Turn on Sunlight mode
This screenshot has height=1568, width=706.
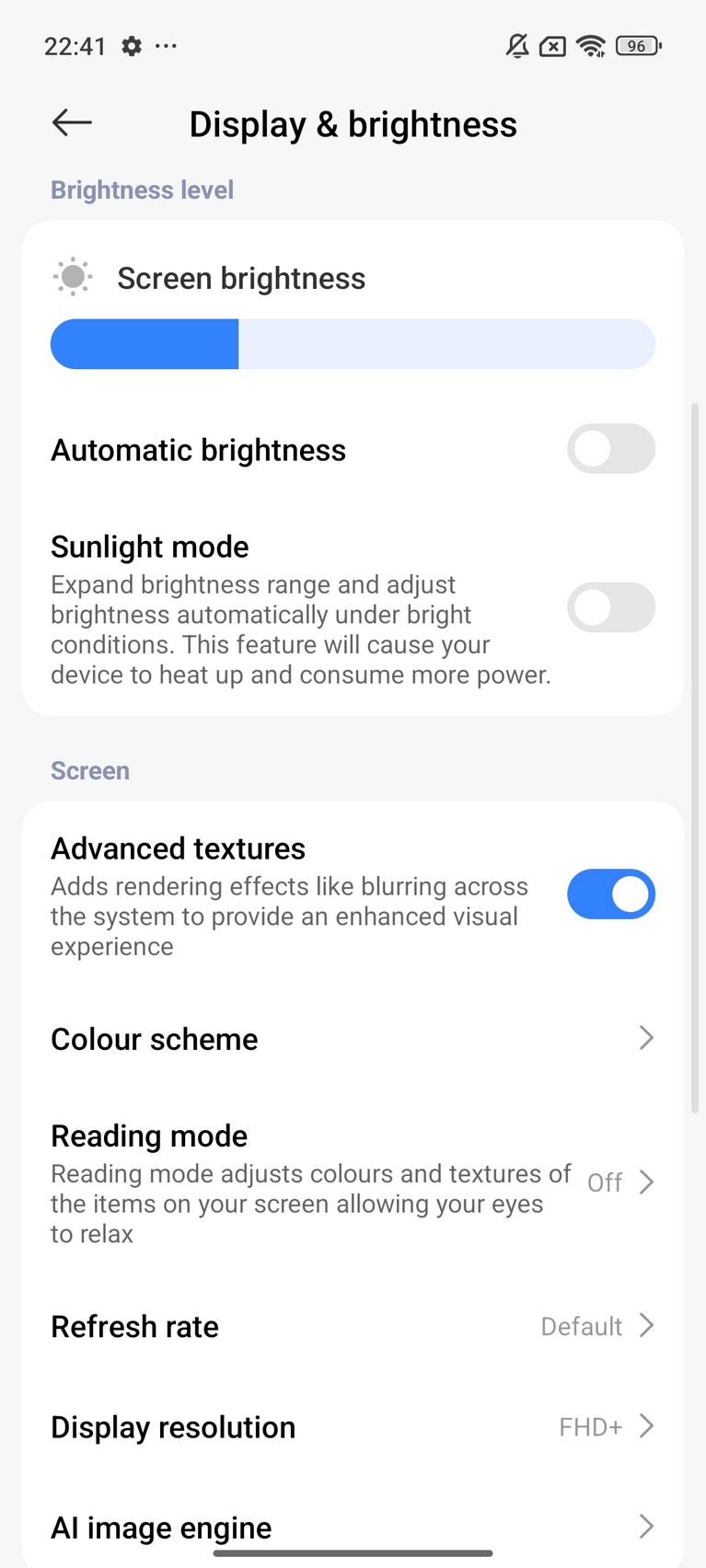click(x=610, y=607)
